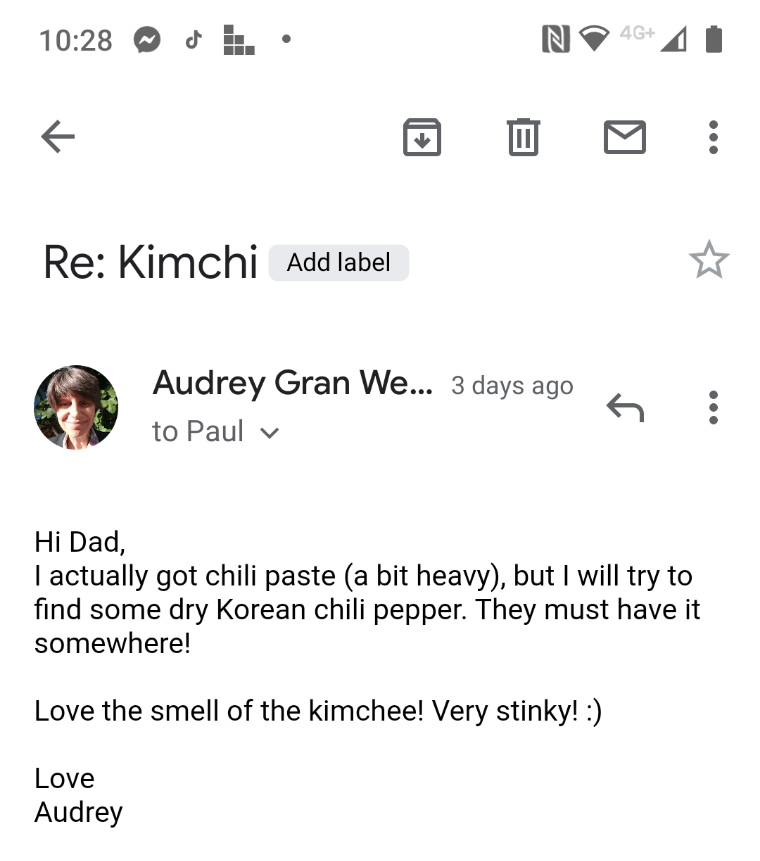Star the Re: Kimchi conversation
760x861 pixels.
pyautogui.click(x=709, y=260)
